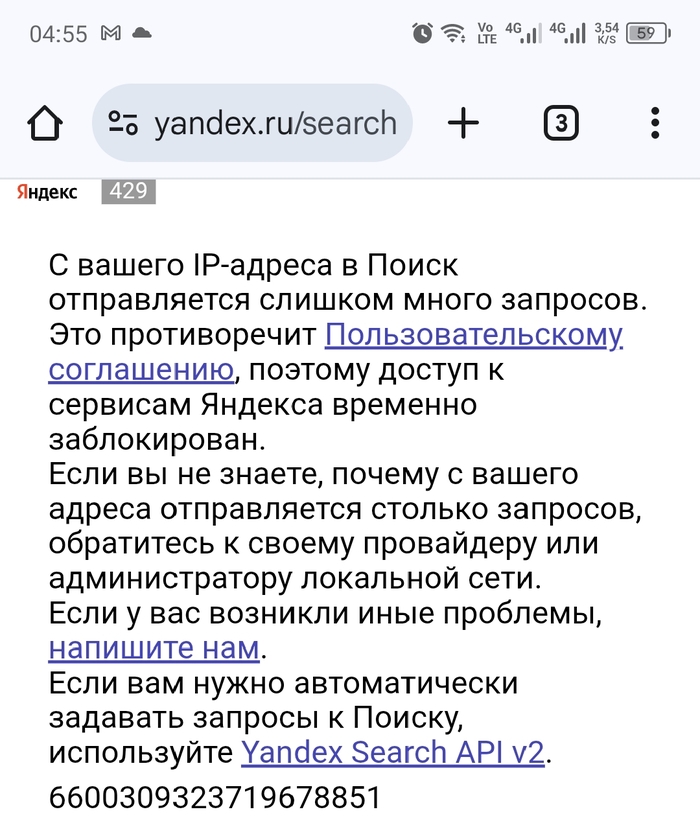Screen dimensions: 700x838
Task: Go to the browser home page
Action: pos(45,124)
